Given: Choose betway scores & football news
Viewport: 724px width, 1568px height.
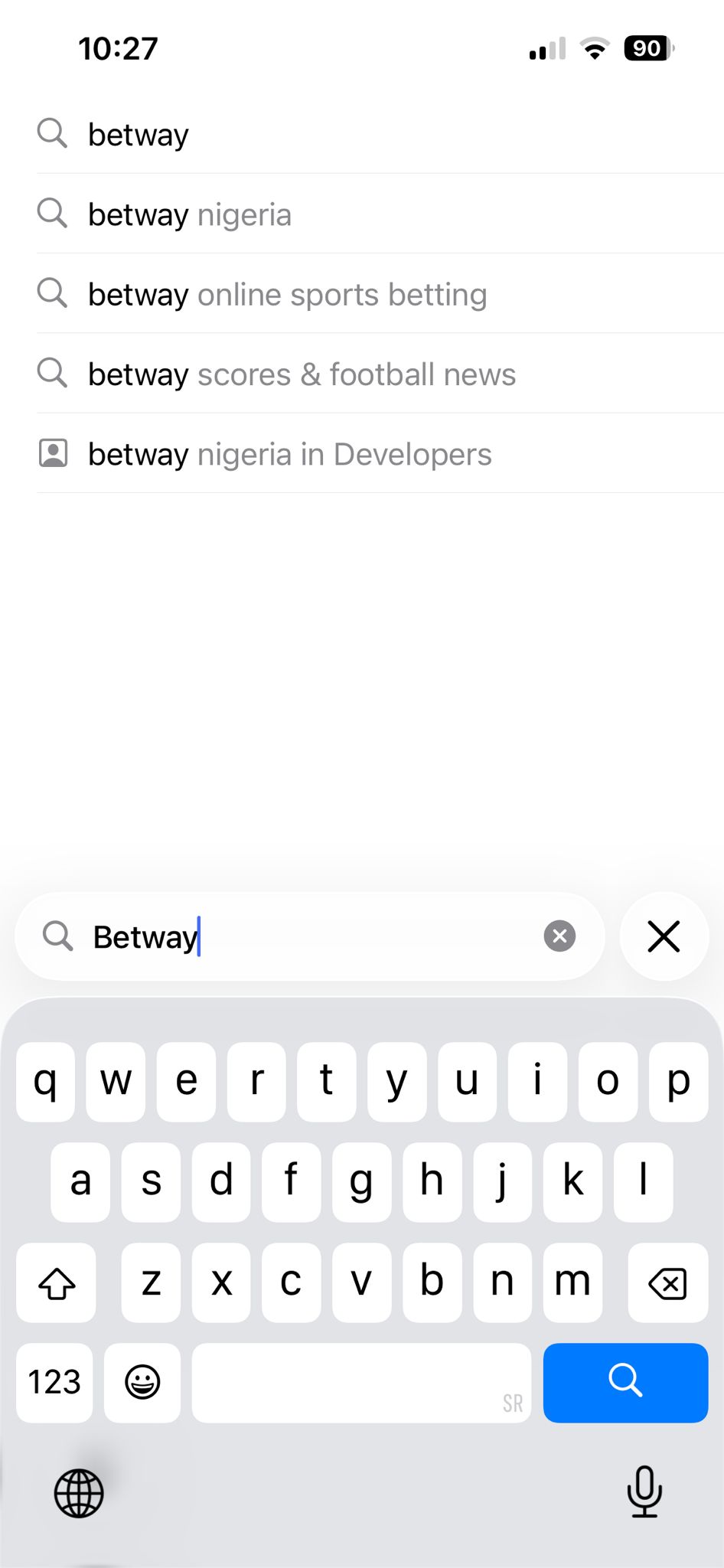Looking at the screenshot, I should click(302, 374).
